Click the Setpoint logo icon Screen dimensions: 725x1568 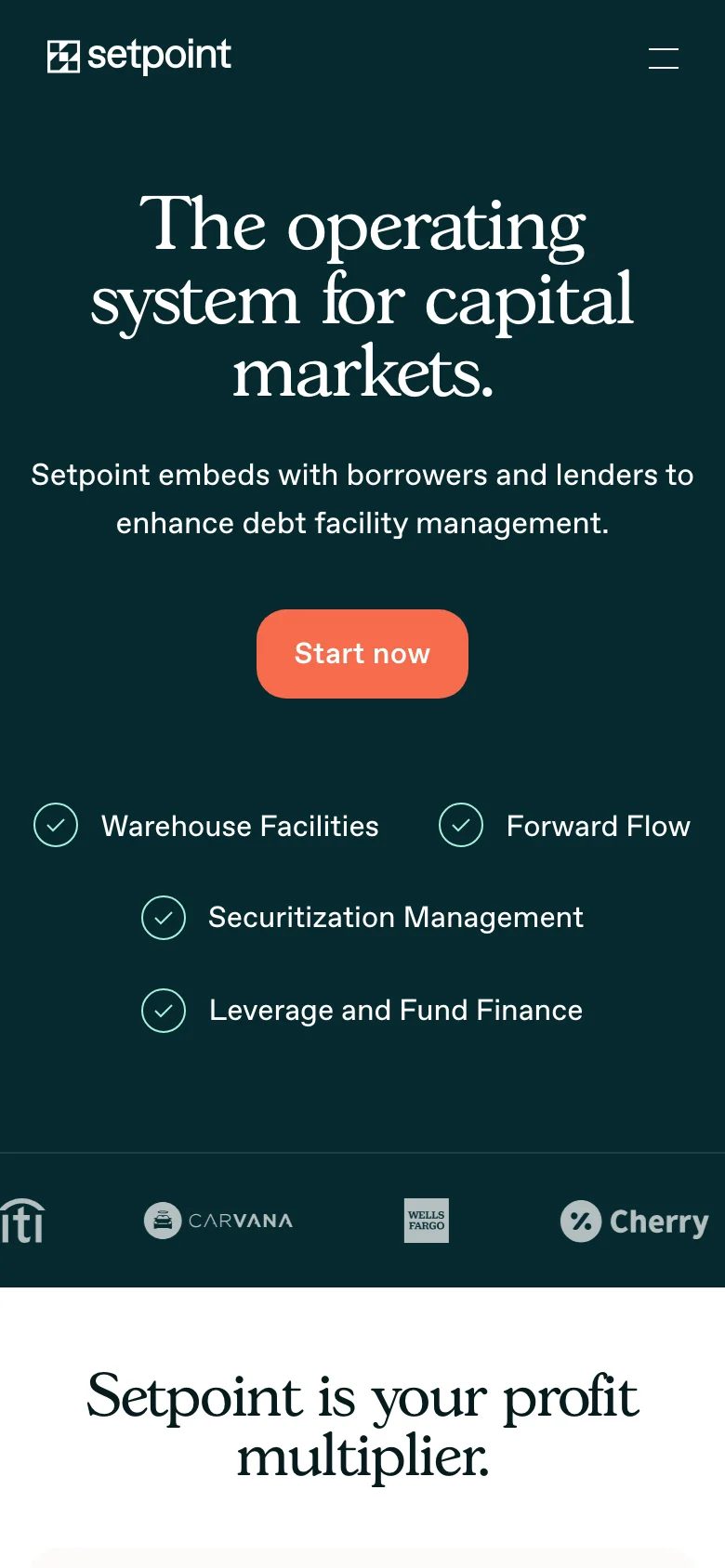pyautogui.click(x=62, y=57)
